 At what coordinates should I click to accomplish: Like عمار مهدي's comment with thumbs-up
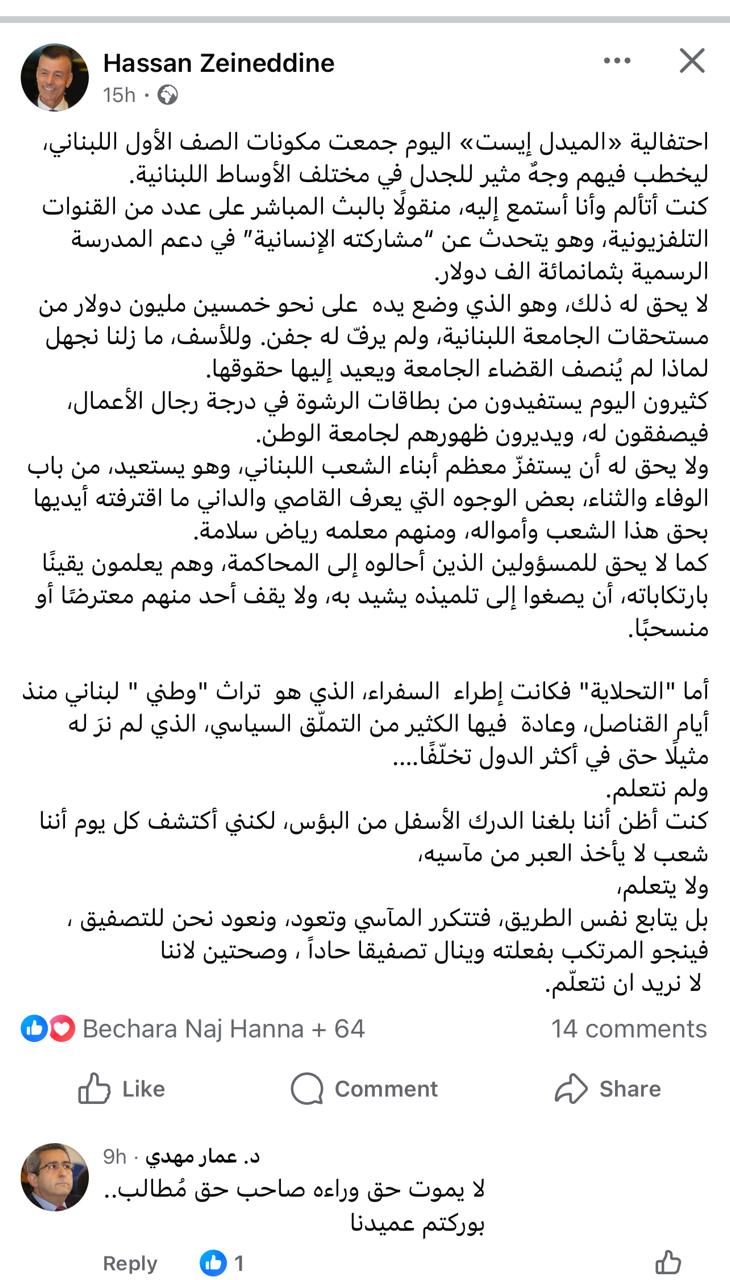click(x=669, y=1263)
